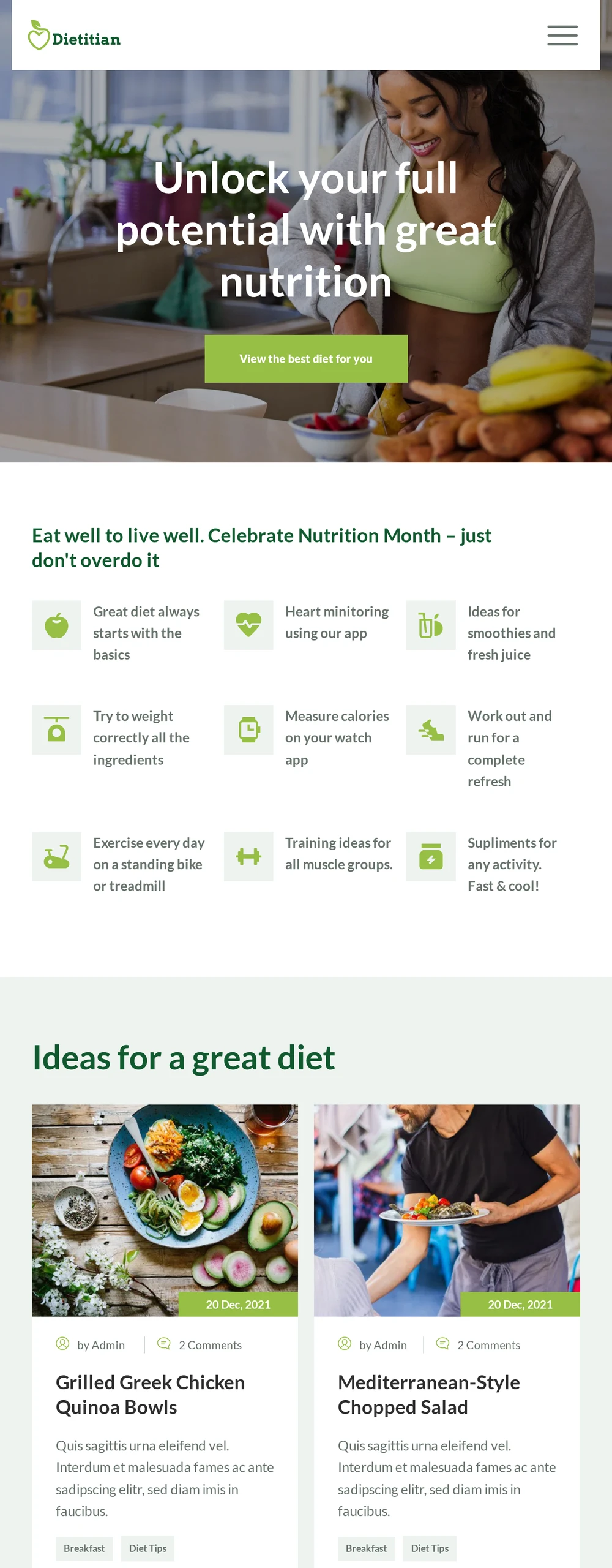The image size is (612, 1568).
Task: Open the Mediterranean-Style Chopped Salad photo
Action: pos(447,1210)
